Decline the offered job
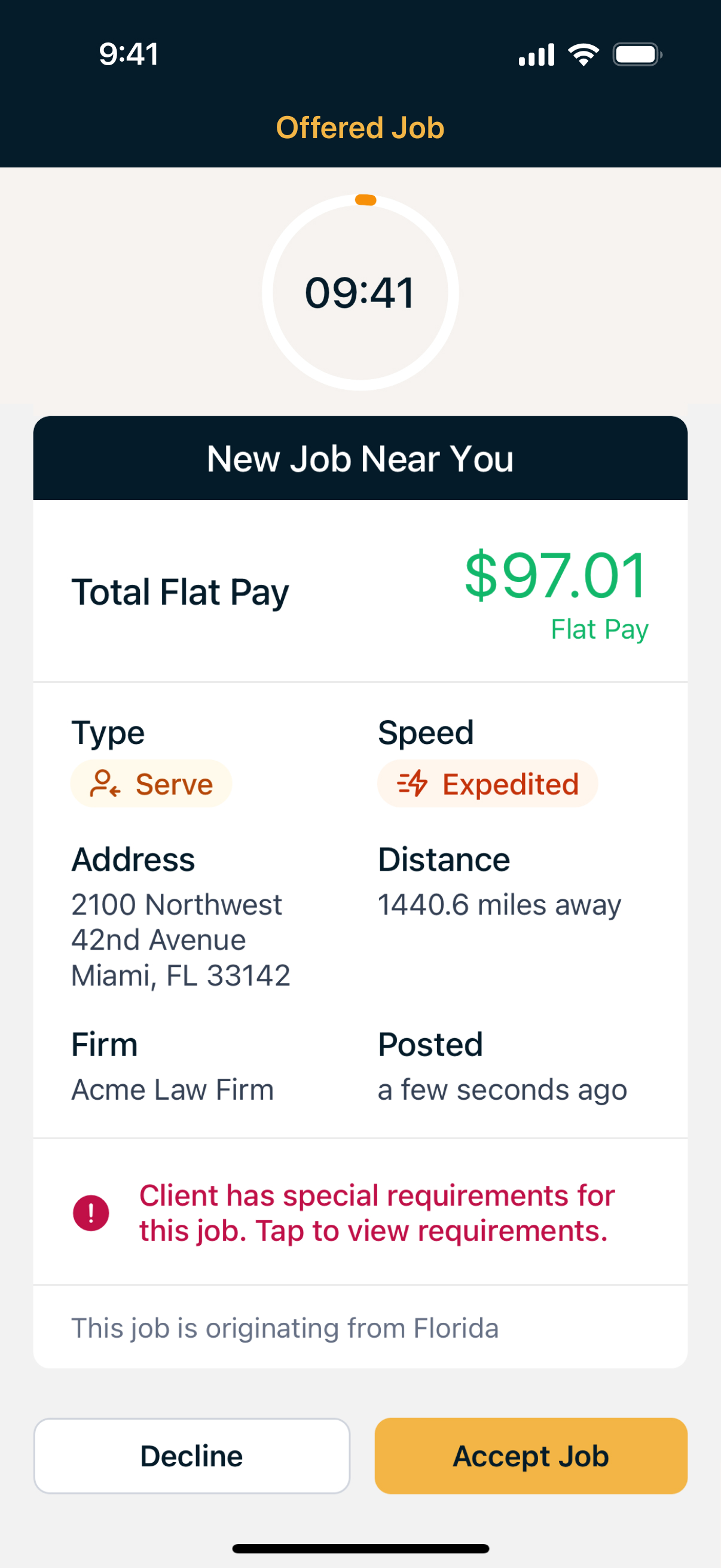 192,1456
